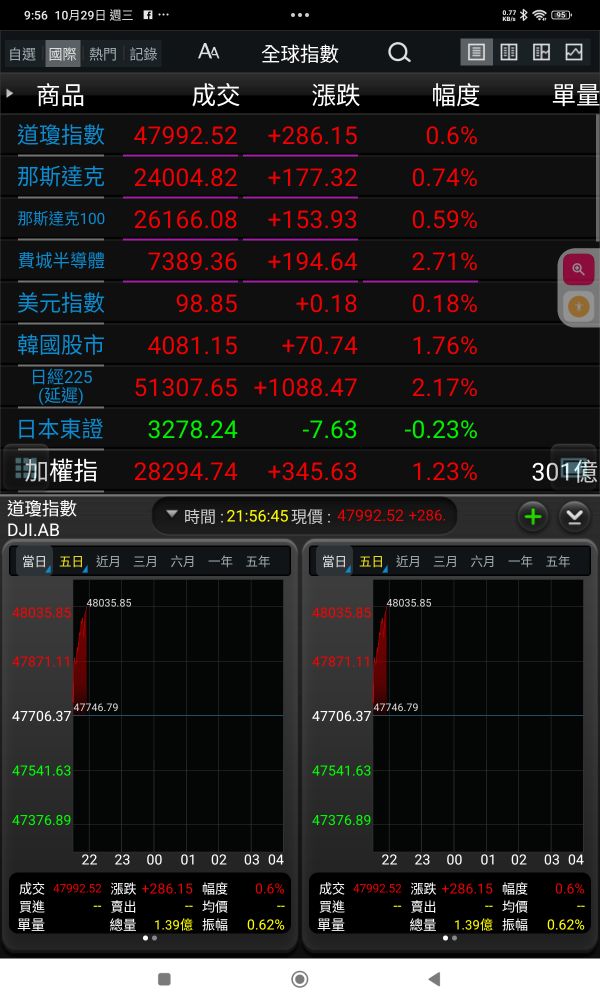View the 費城半導體 index row

click(x=61, y=261)
